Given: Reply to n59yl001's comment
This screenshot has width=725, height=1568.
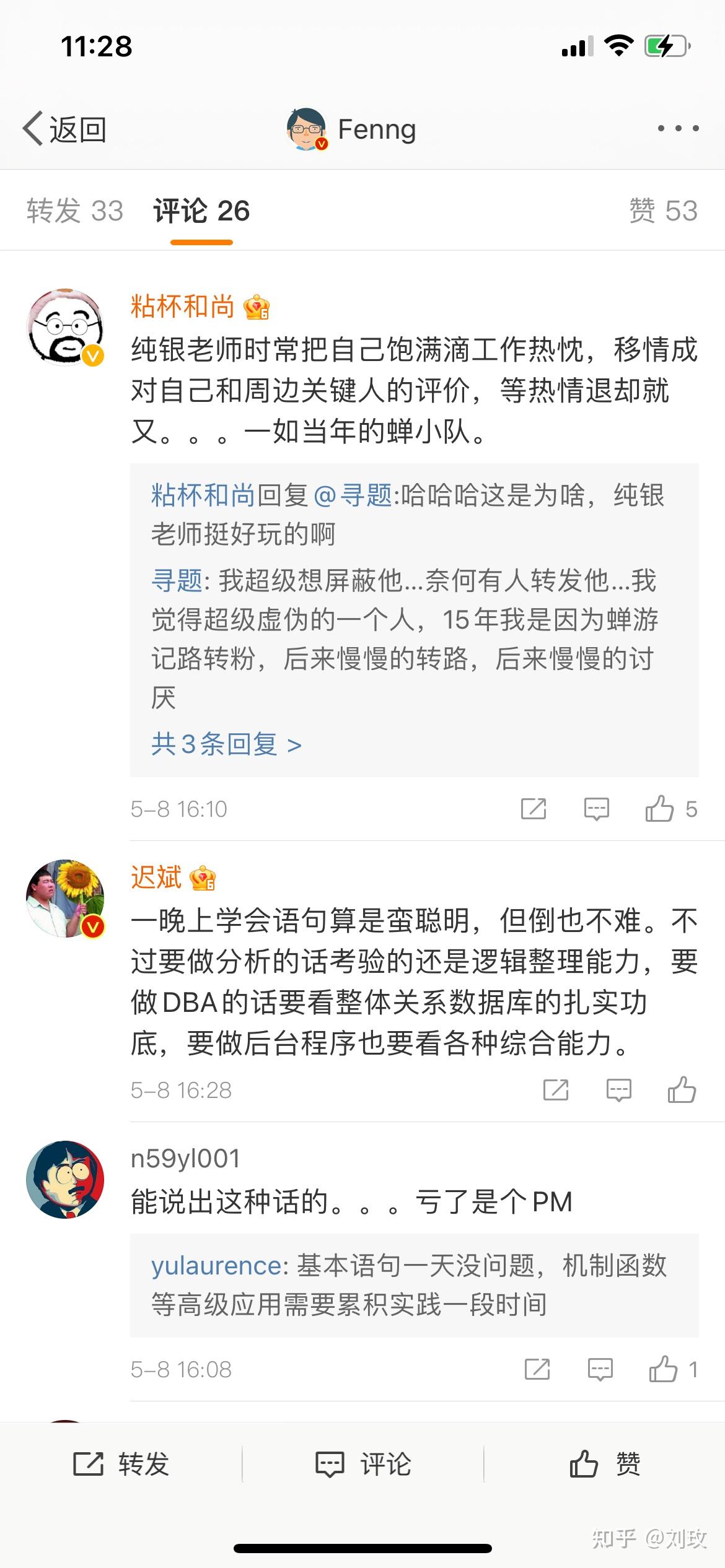Looking at the screenshot, I should tap(600, 1369).
